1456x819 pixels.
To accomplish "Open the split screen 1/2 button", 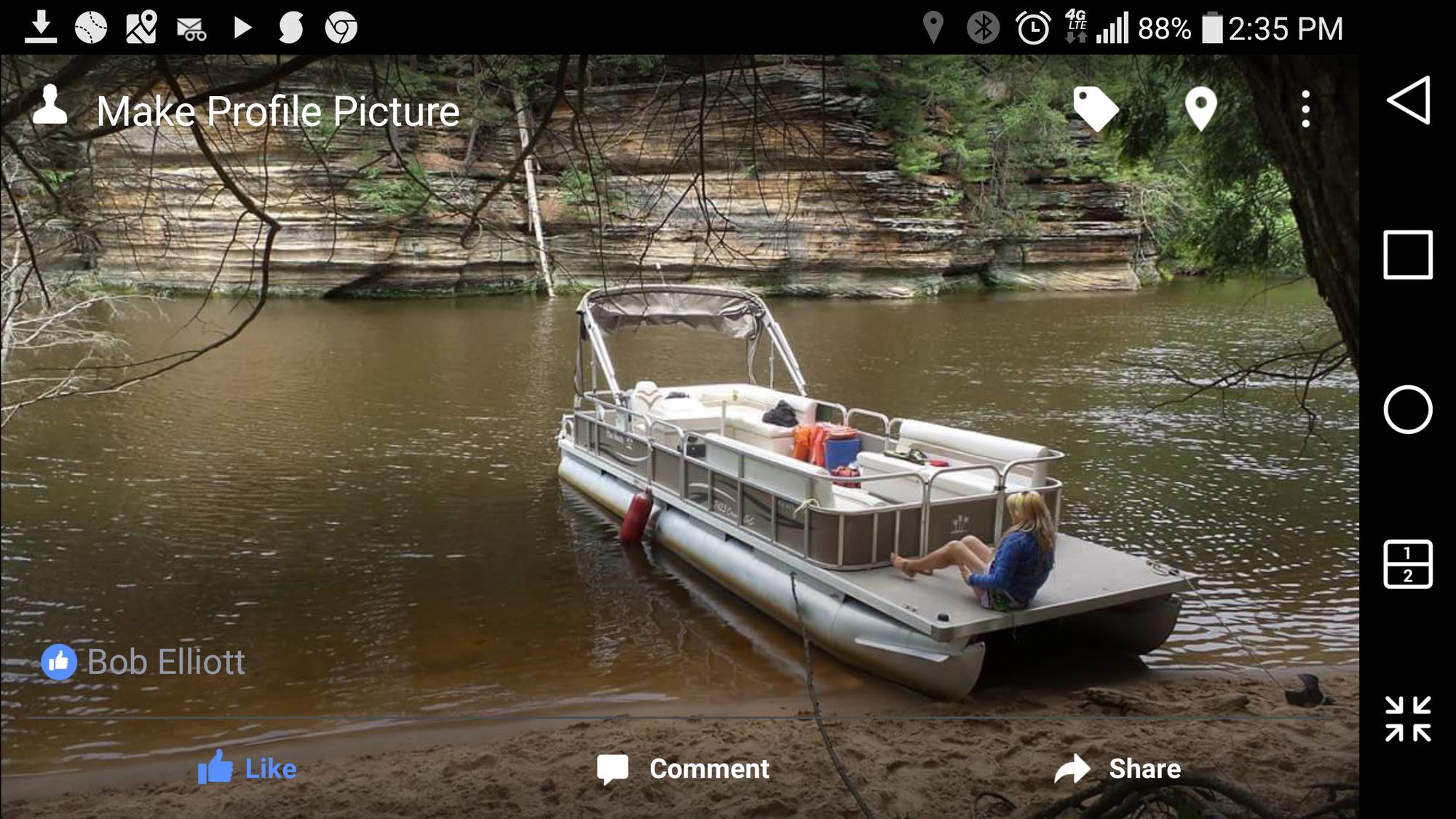I will click(1408, 564).
